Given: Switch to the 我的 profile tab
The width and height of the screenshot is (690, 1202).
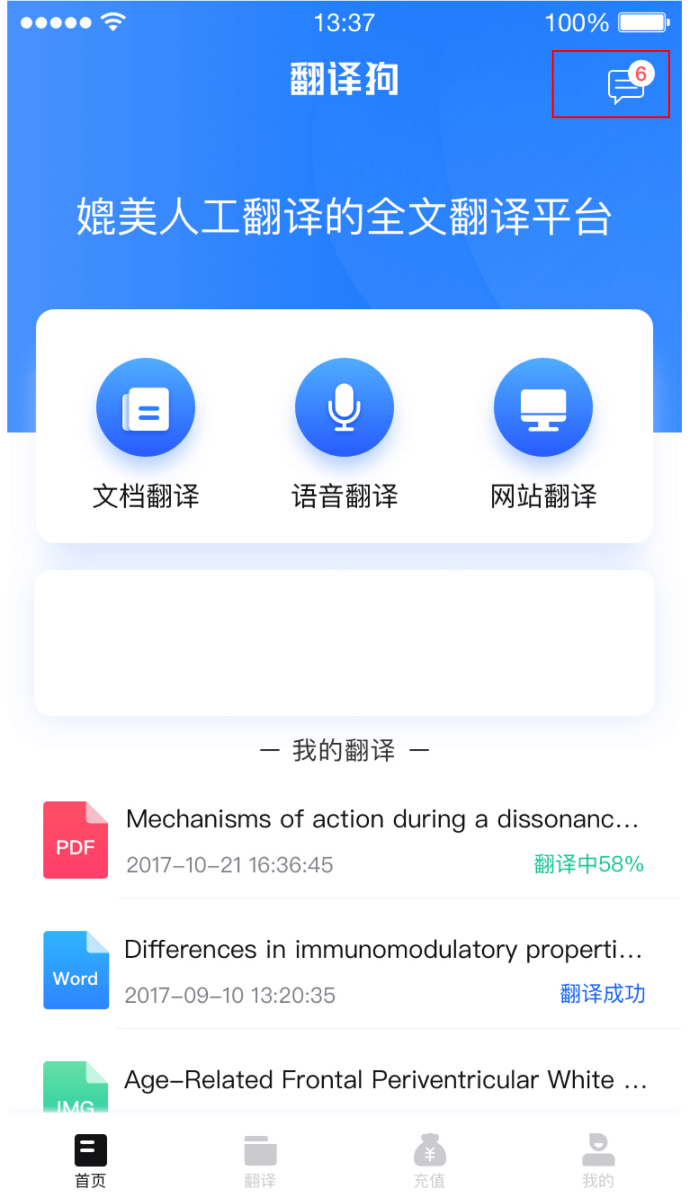Looking at the screenshot, I should [598, 1160].
